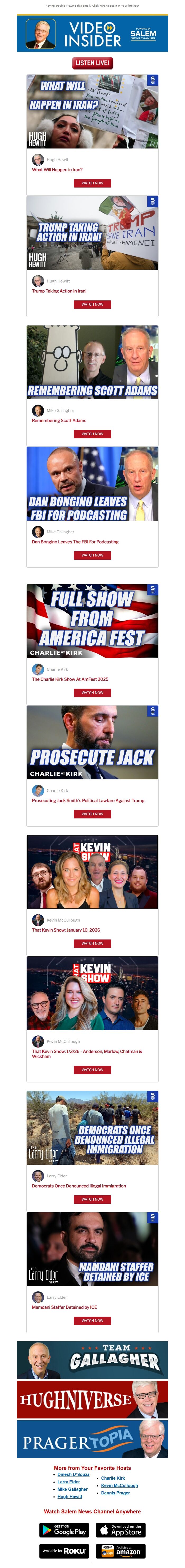Download on the App Store
This screenshot has height=1568, width=185.
[120, 1530]
